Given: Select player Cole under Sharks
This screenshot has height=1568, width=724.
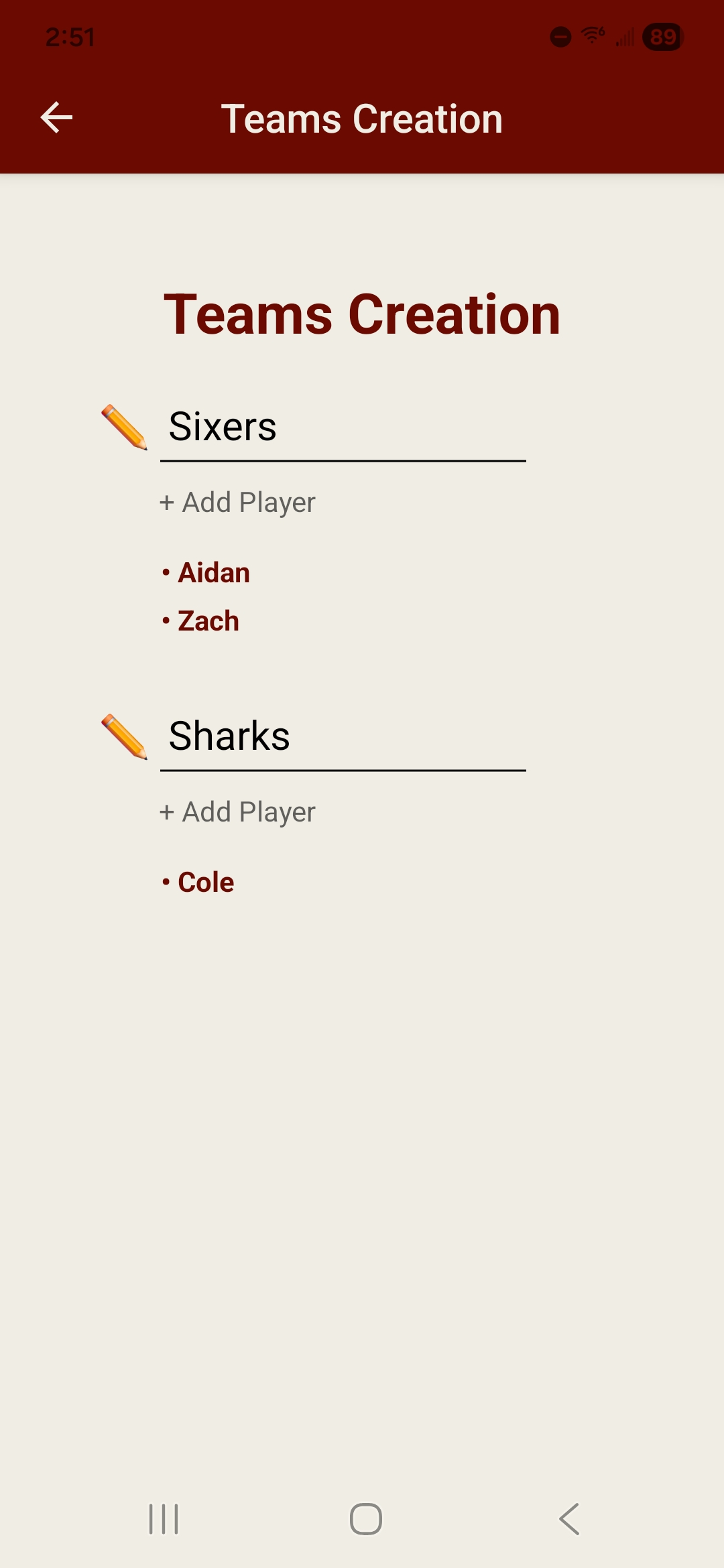Looking at the screenshot, I should click(205, 882).
